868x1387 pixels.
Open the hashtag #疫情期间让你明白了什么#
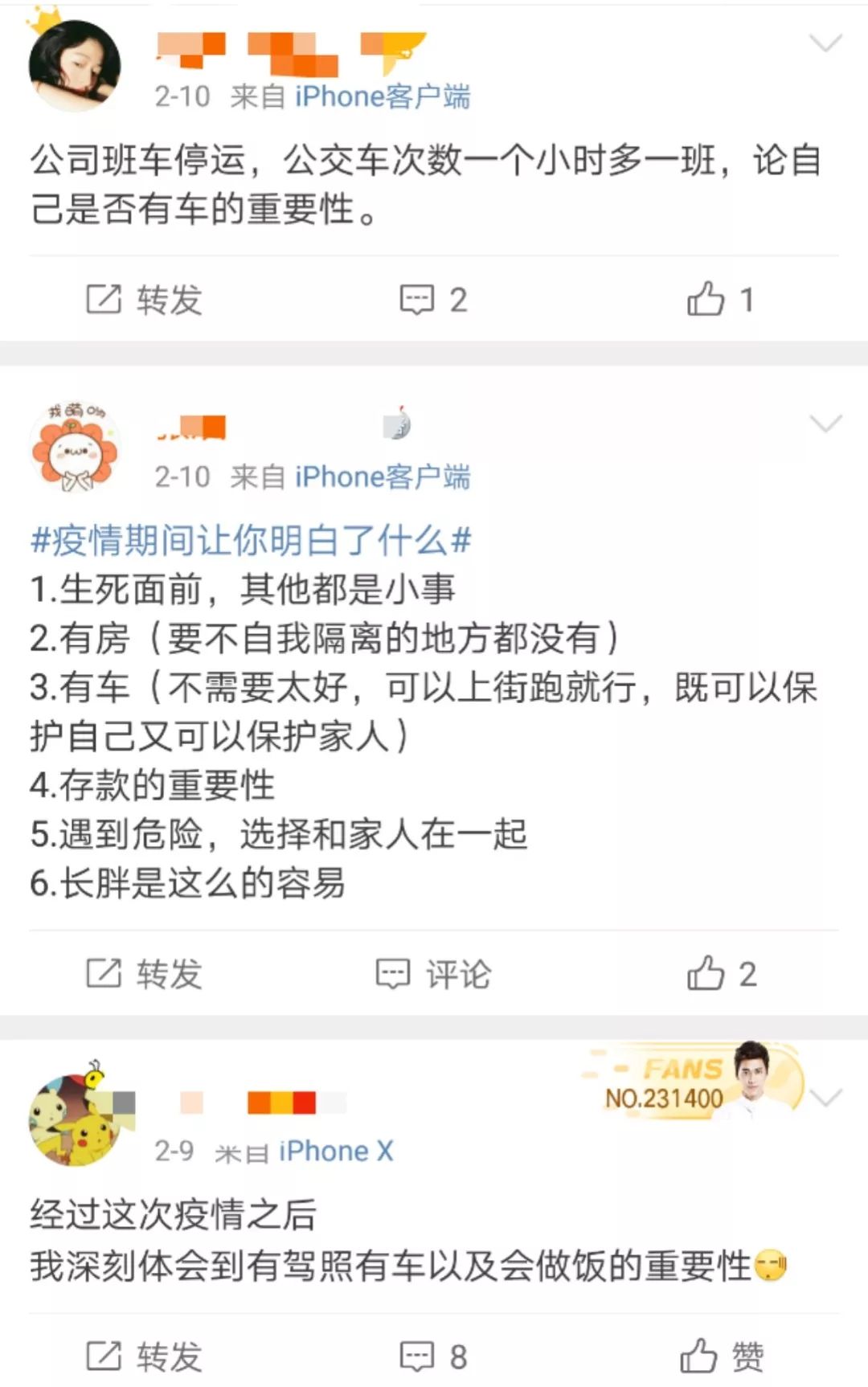coord(250,540)
